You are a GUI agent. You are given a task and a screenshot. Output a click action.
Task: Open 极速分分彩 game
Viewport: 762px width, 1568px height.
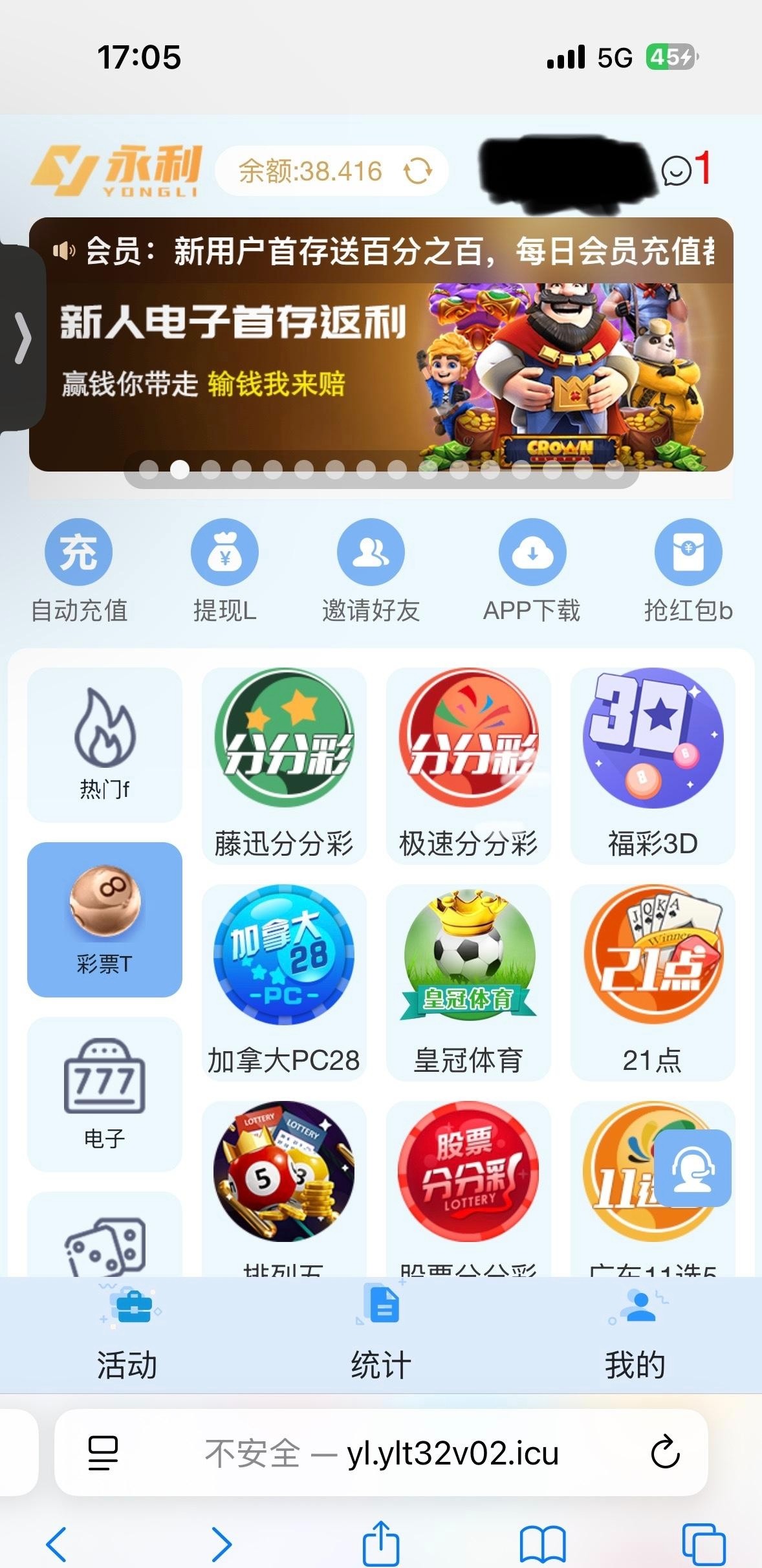(x=468, y=765)
